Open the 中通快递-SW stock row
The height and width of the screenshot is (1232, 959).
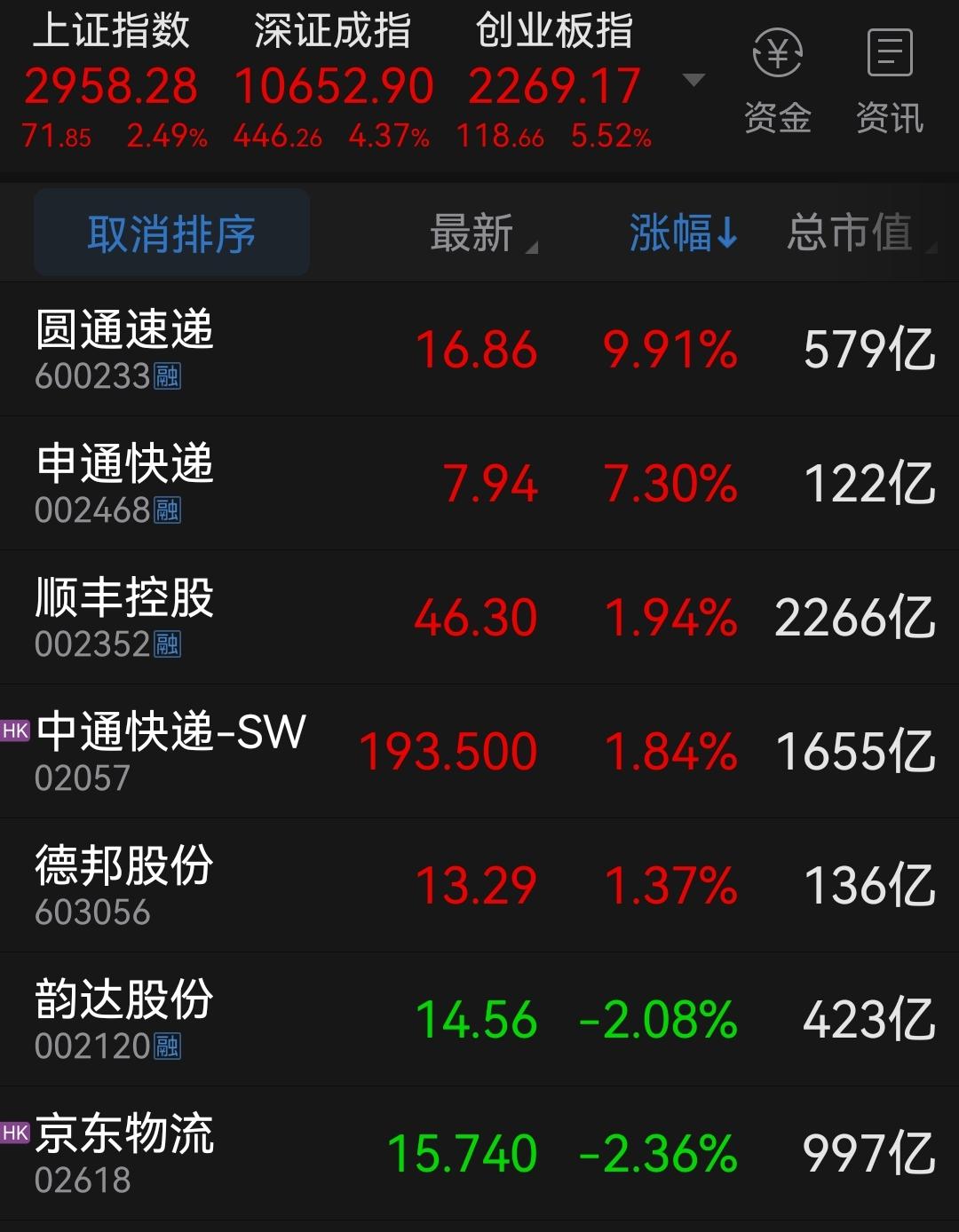tap(479, 752)
